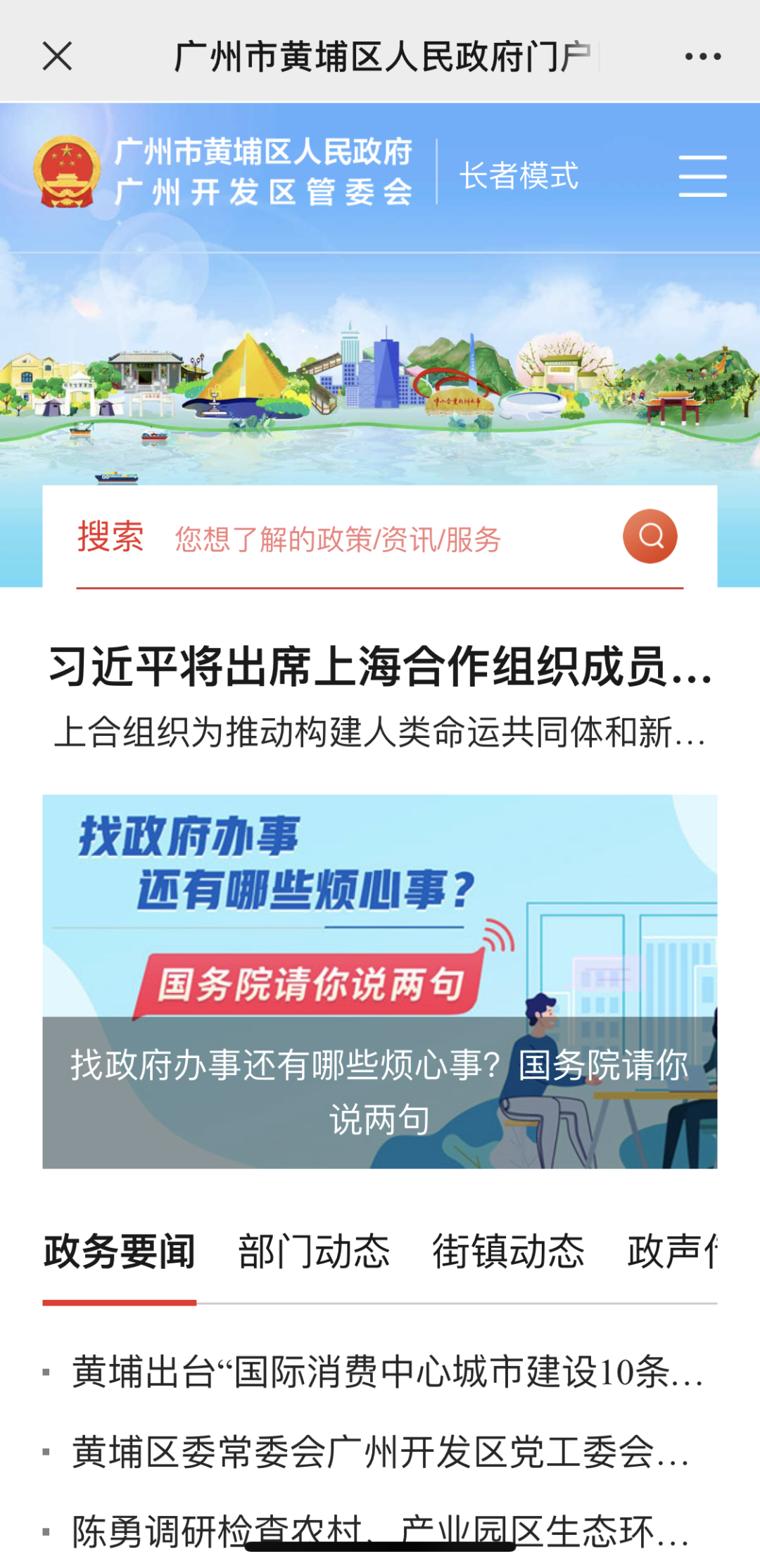The width and height of the screenshot is (760, 1568).
Task: Switch to the 街镇动态 tab
Action: 508,1252
